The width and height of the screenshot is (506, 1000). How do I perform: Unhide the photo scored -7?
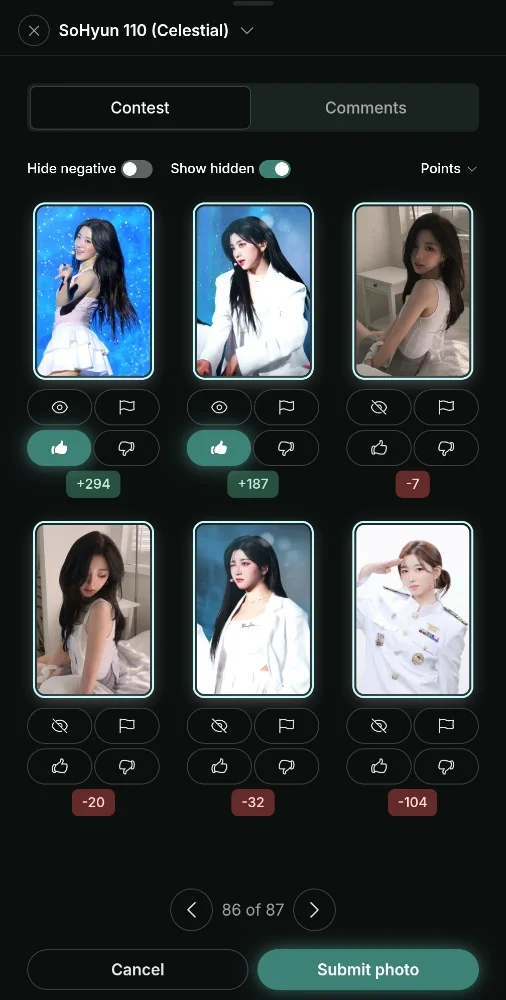coord(378,407)
